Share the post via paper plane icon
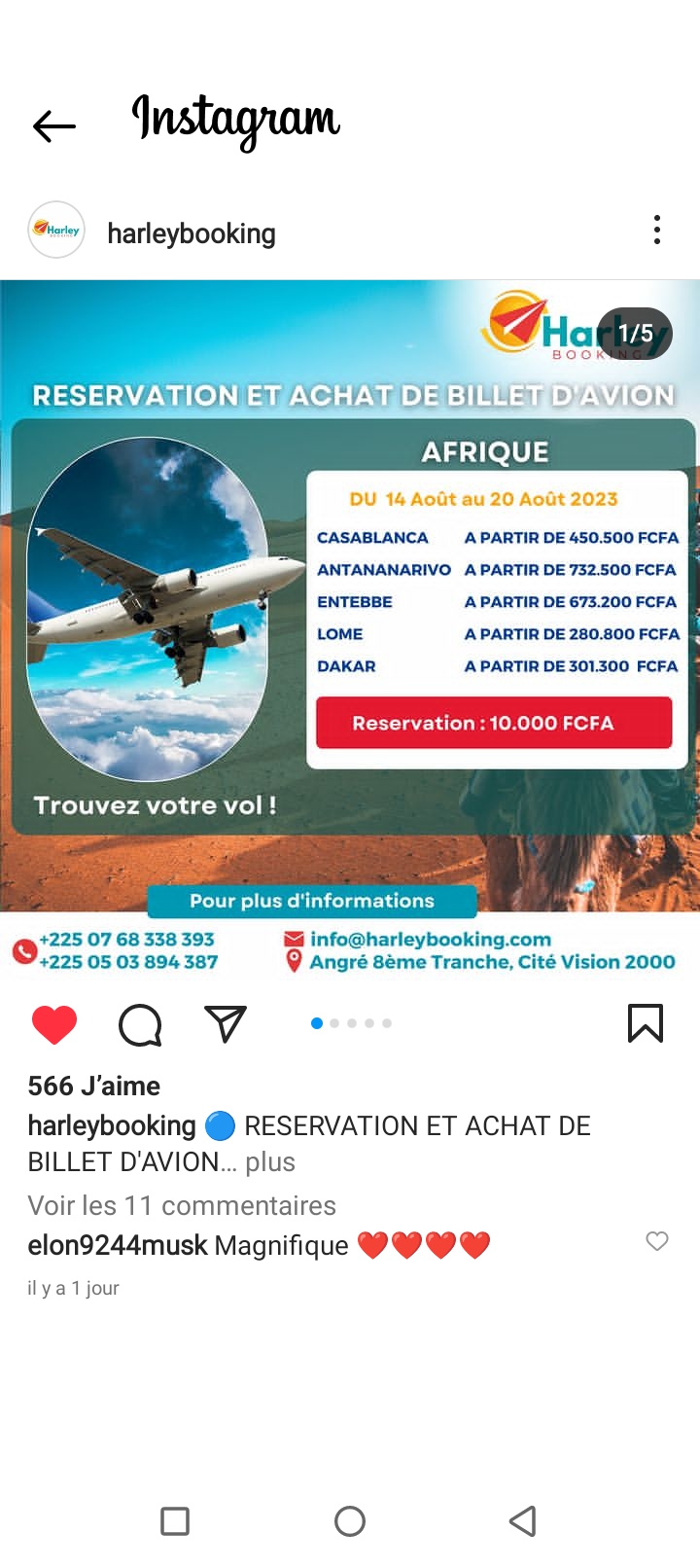Image resolution: width=700 pixels, height=1568 pixels. tap(226, 1024)
